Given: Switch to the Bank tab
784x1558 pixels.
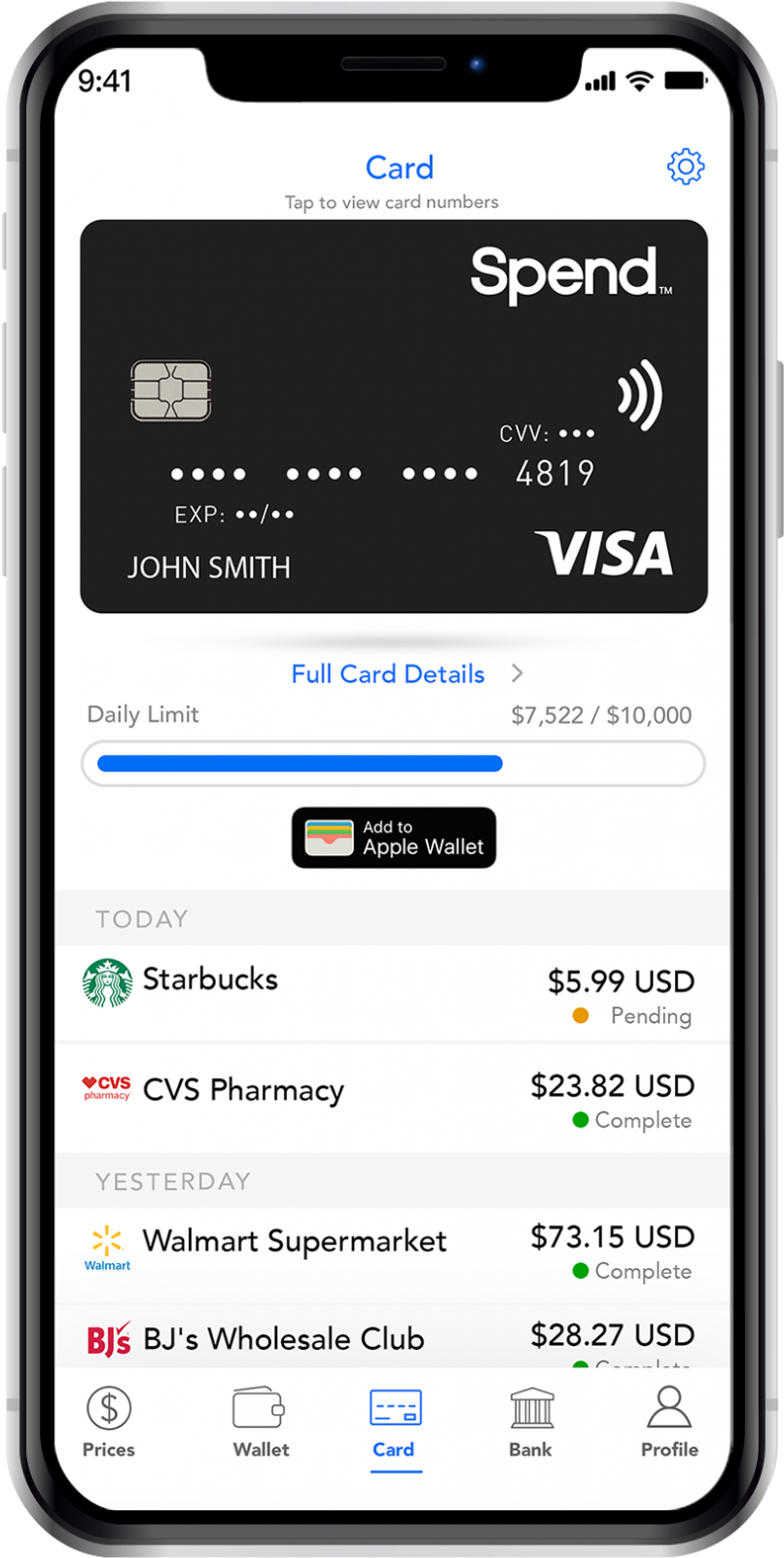Looking at the screenshot, I should coord(530,1423).
